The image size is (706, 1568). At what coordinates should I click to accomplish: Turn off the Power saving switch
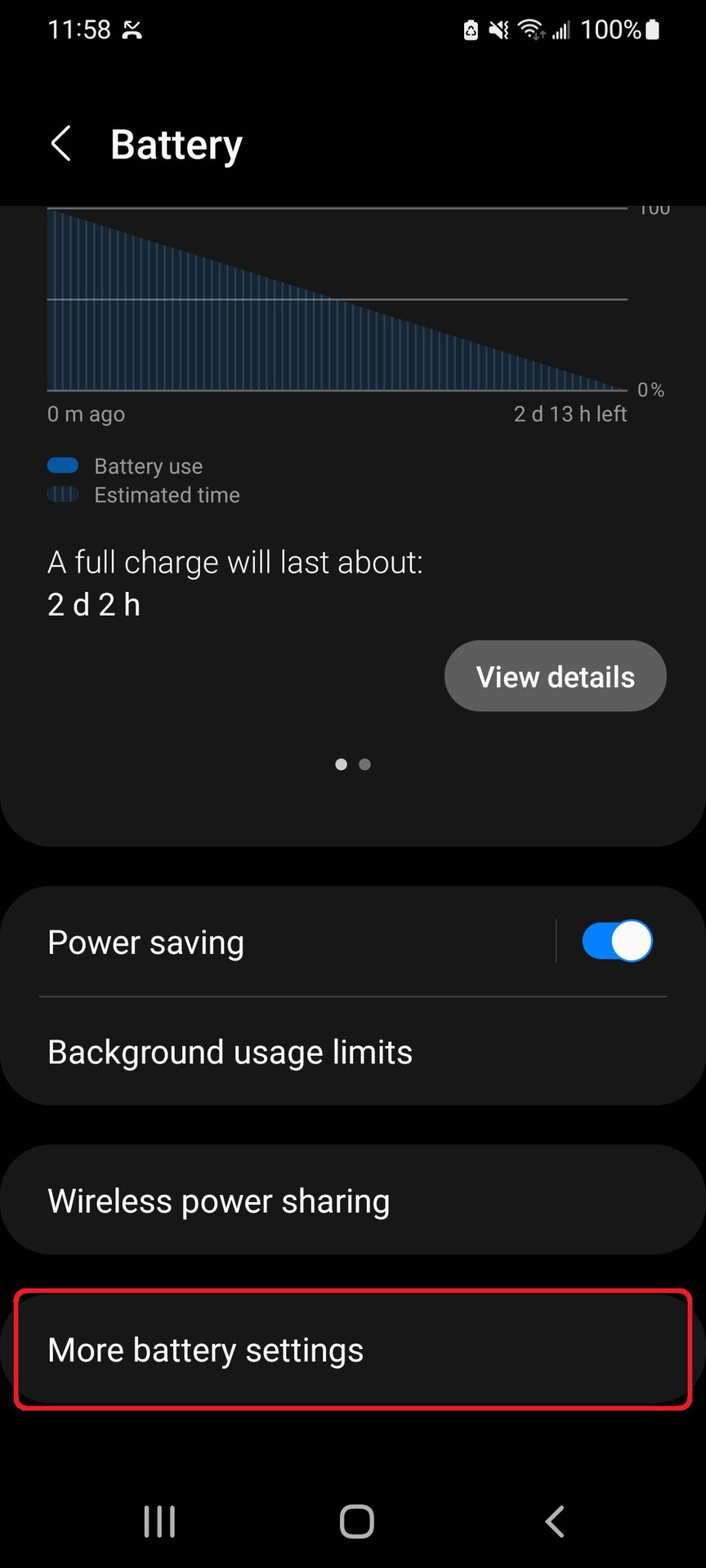[x=616, y=942]
